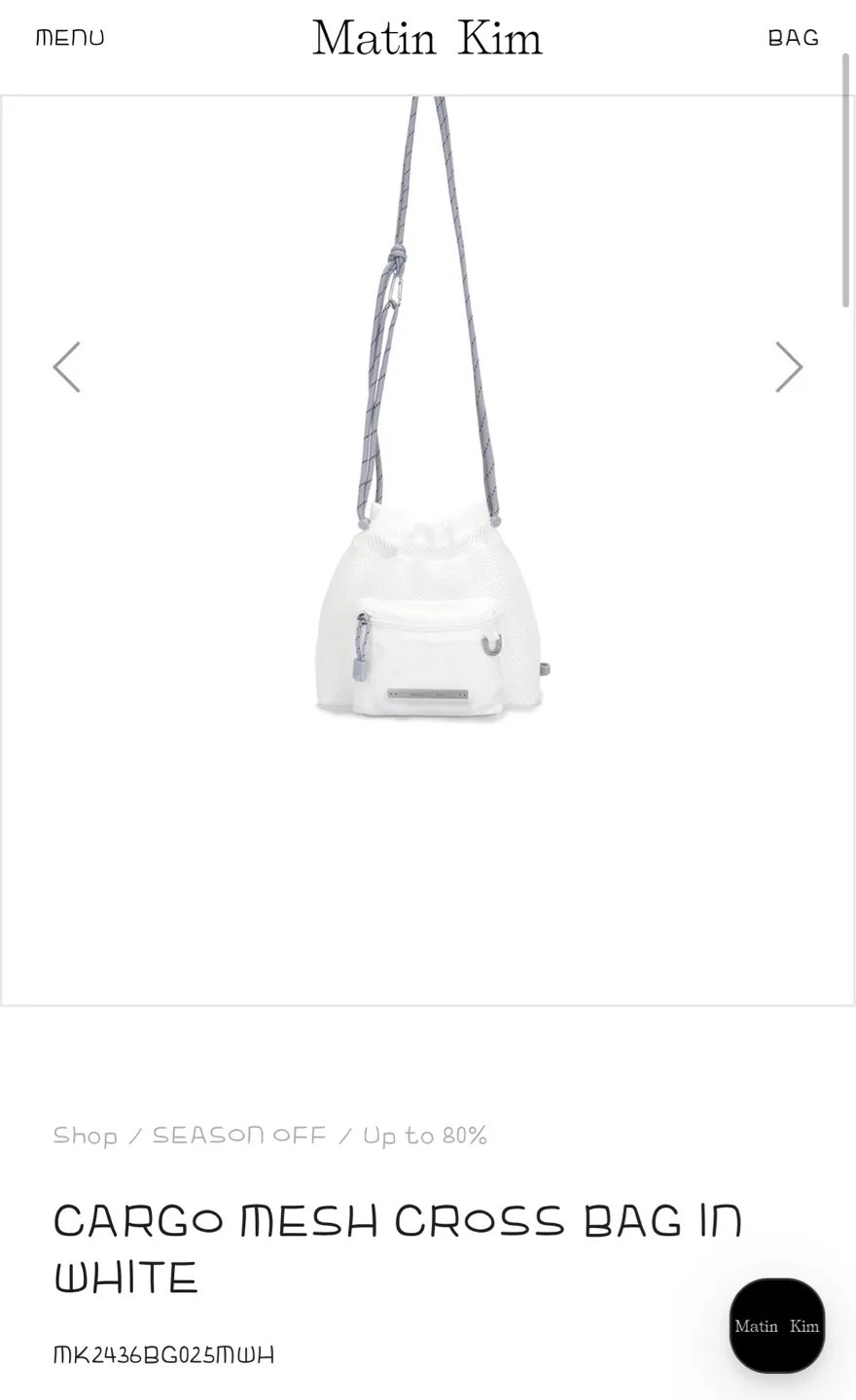Go to SEASON OFF category
Image resolution: width=856 pixels, height=1400 pixels.
click(239, 1136)
